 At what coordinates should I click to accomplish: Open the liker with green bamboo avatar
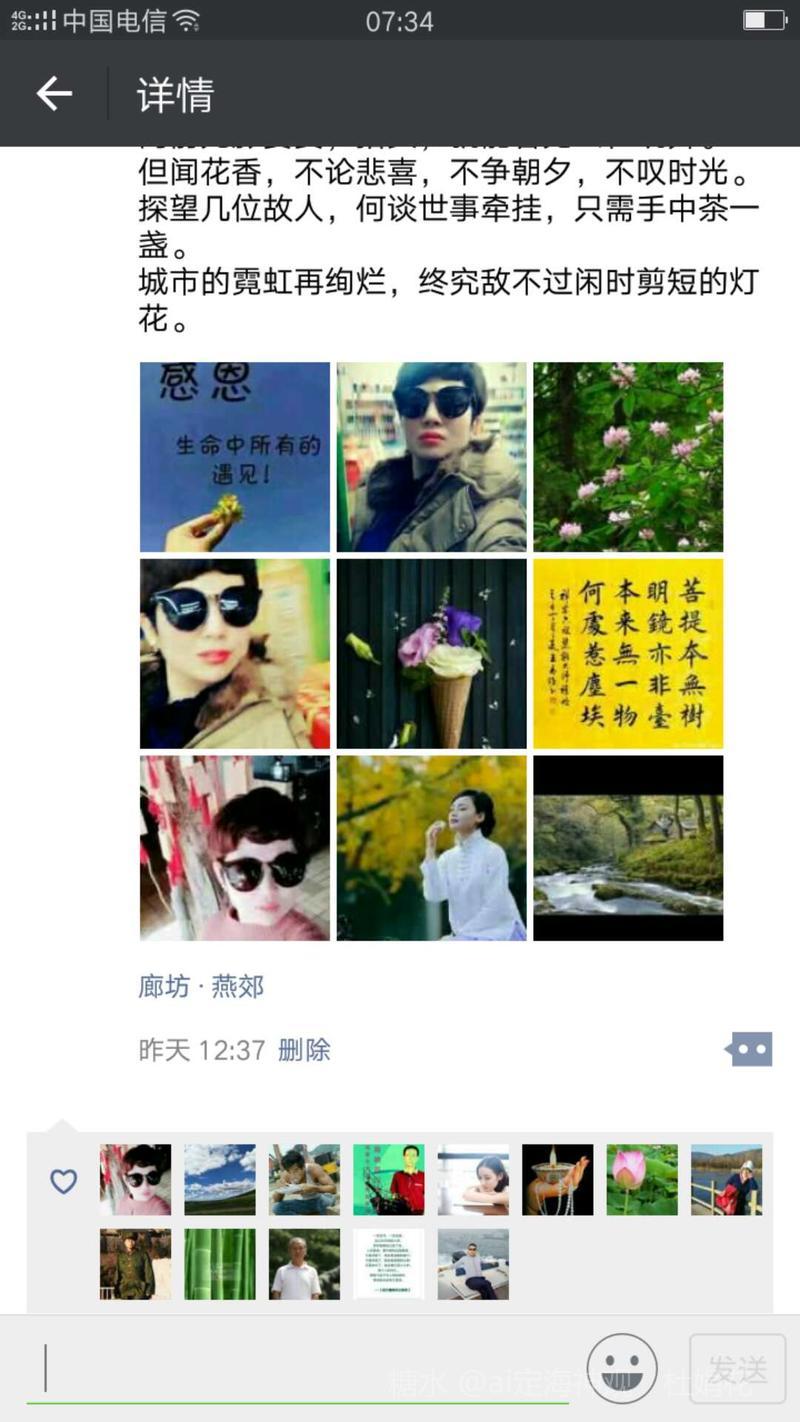[220, 1264]
